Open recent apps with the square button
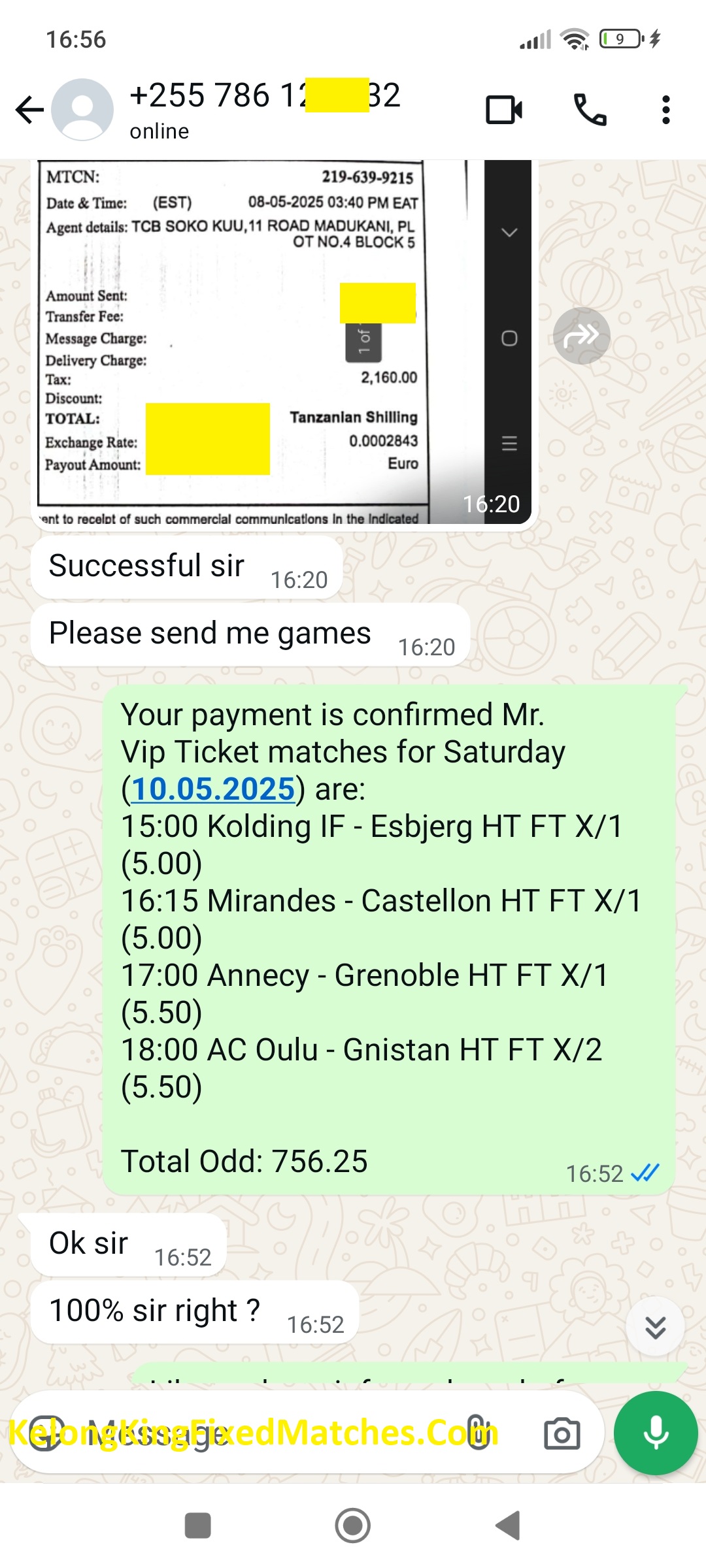Viewport: 706px width, 1568px height. (x=198, y=1526)
